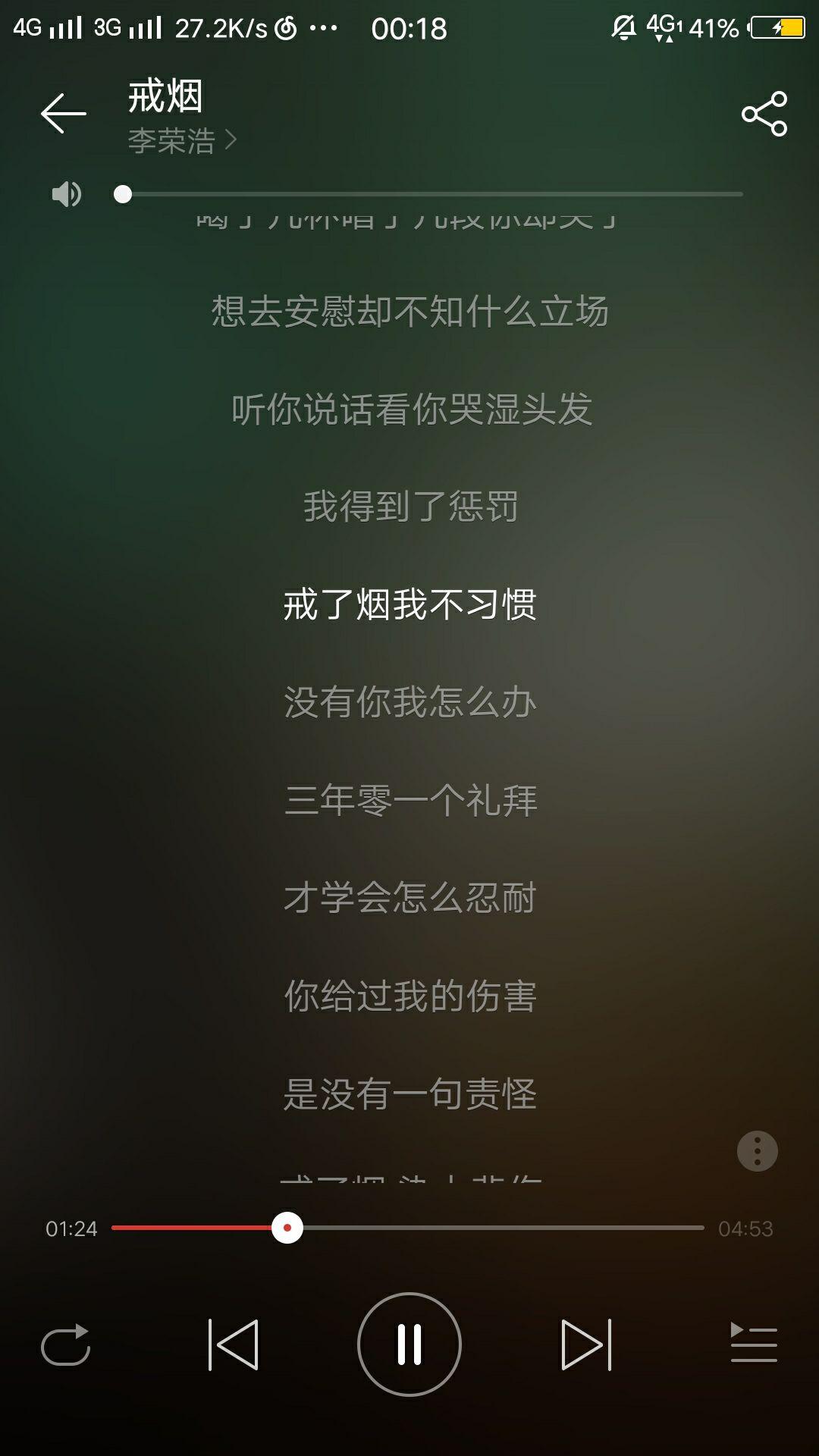Image resolution: width=819 pixels, height=1456 pixels.
Task: Skip to the next track
Action: pos(585,1345)
